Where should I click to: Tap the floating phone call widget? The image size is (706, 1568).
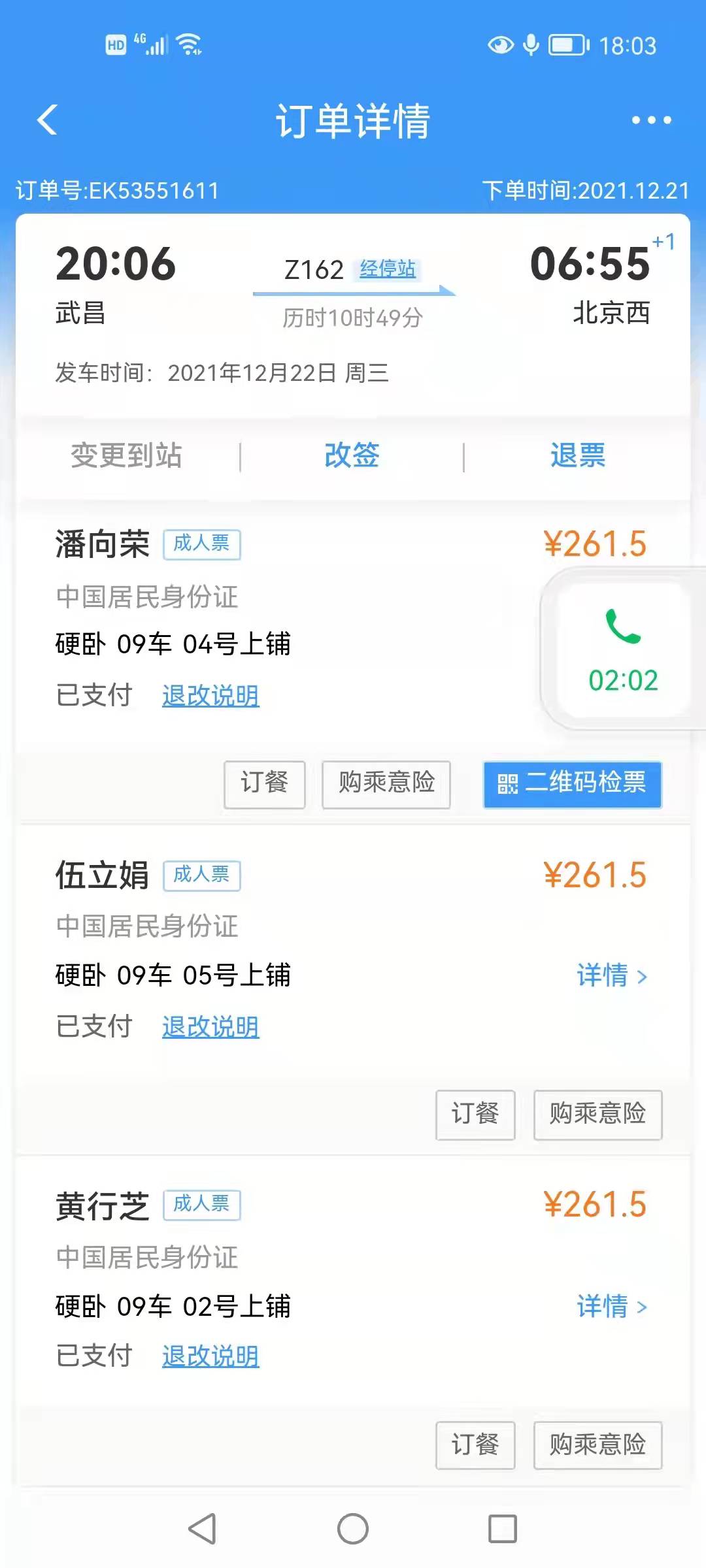tap(623, 649)
